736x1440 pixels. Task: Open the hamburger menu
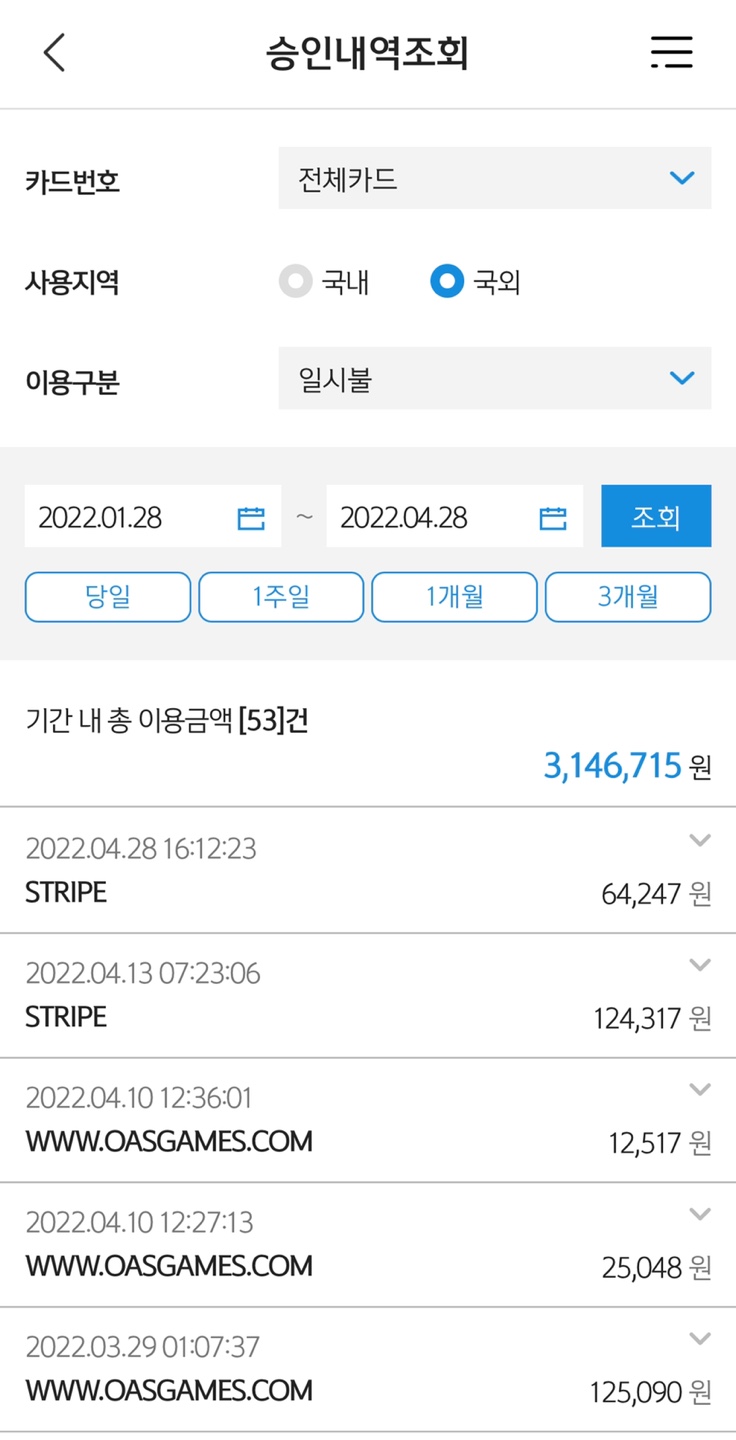[x=671, y=52]
